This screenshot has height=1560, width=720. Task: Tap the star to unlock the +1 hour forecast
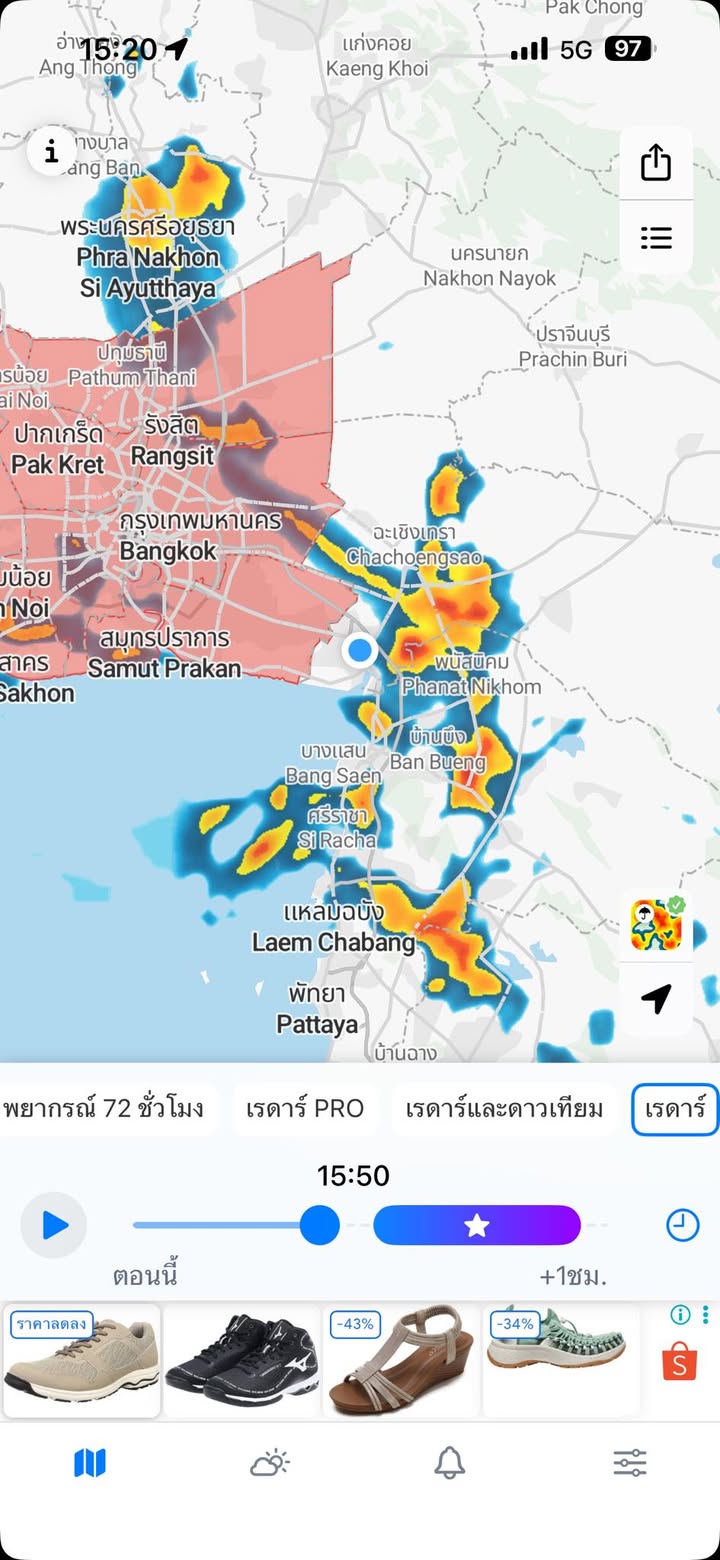(x=477, y=1225)
